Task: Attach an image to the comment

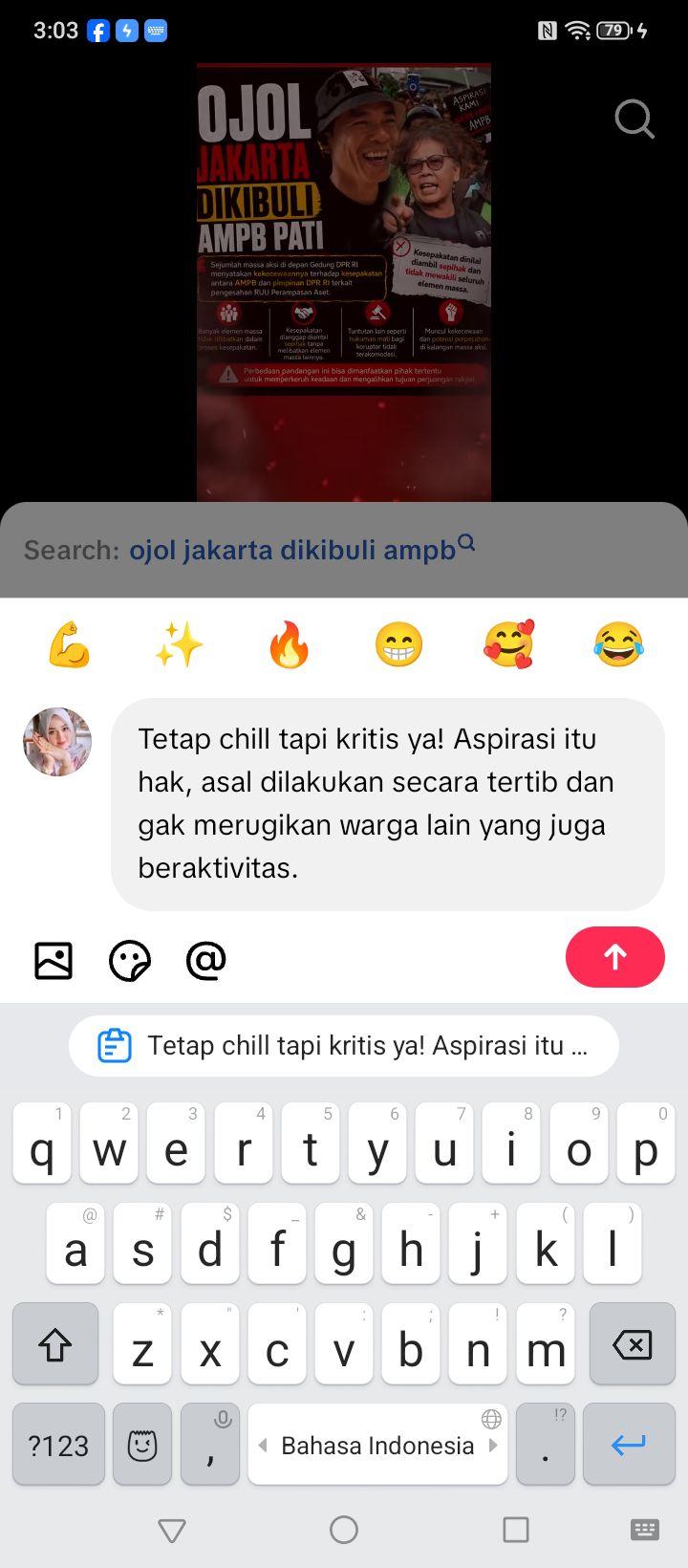Action: [x=54, y=960]
